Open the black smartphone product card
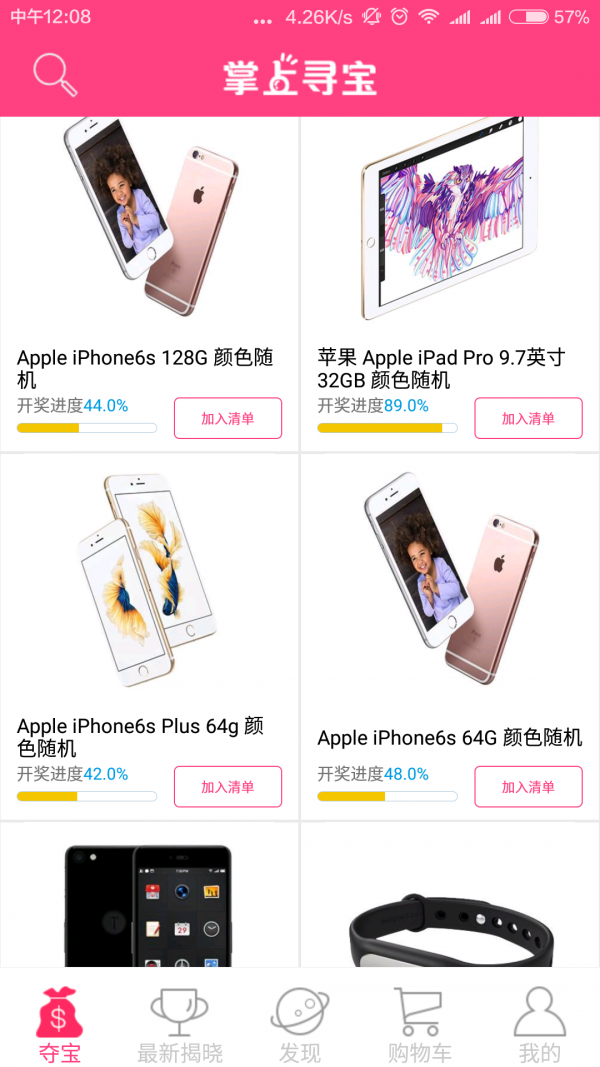The width and height of the screenshot is (600, 1067). pos(150,900)
